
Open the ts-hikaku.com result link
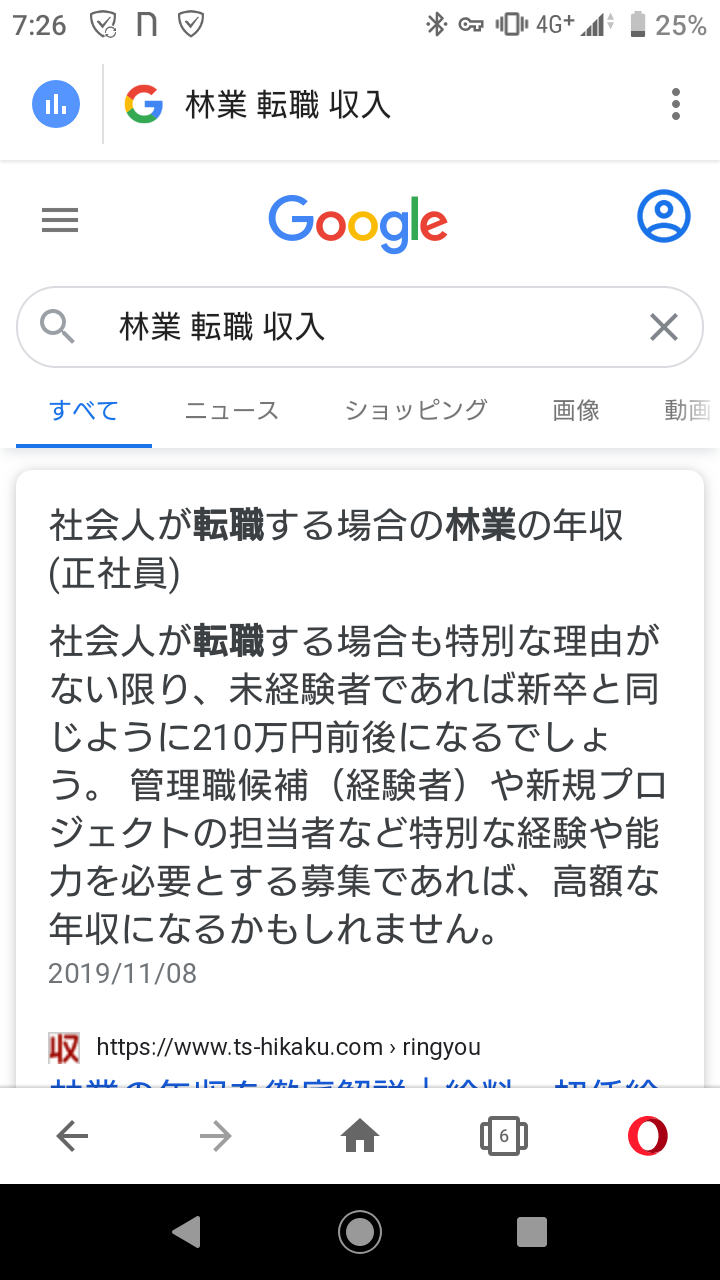[x=288, y=1047]
